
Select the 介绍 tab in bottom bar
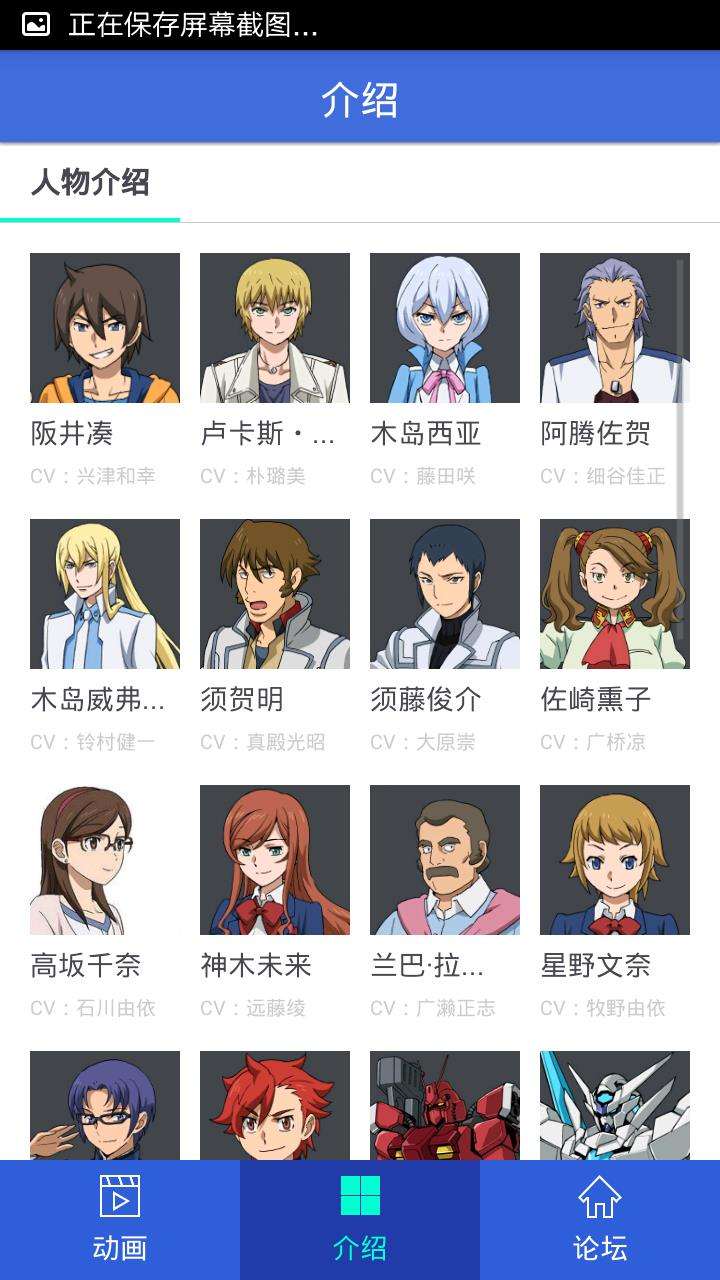(x=360, y=1220)
